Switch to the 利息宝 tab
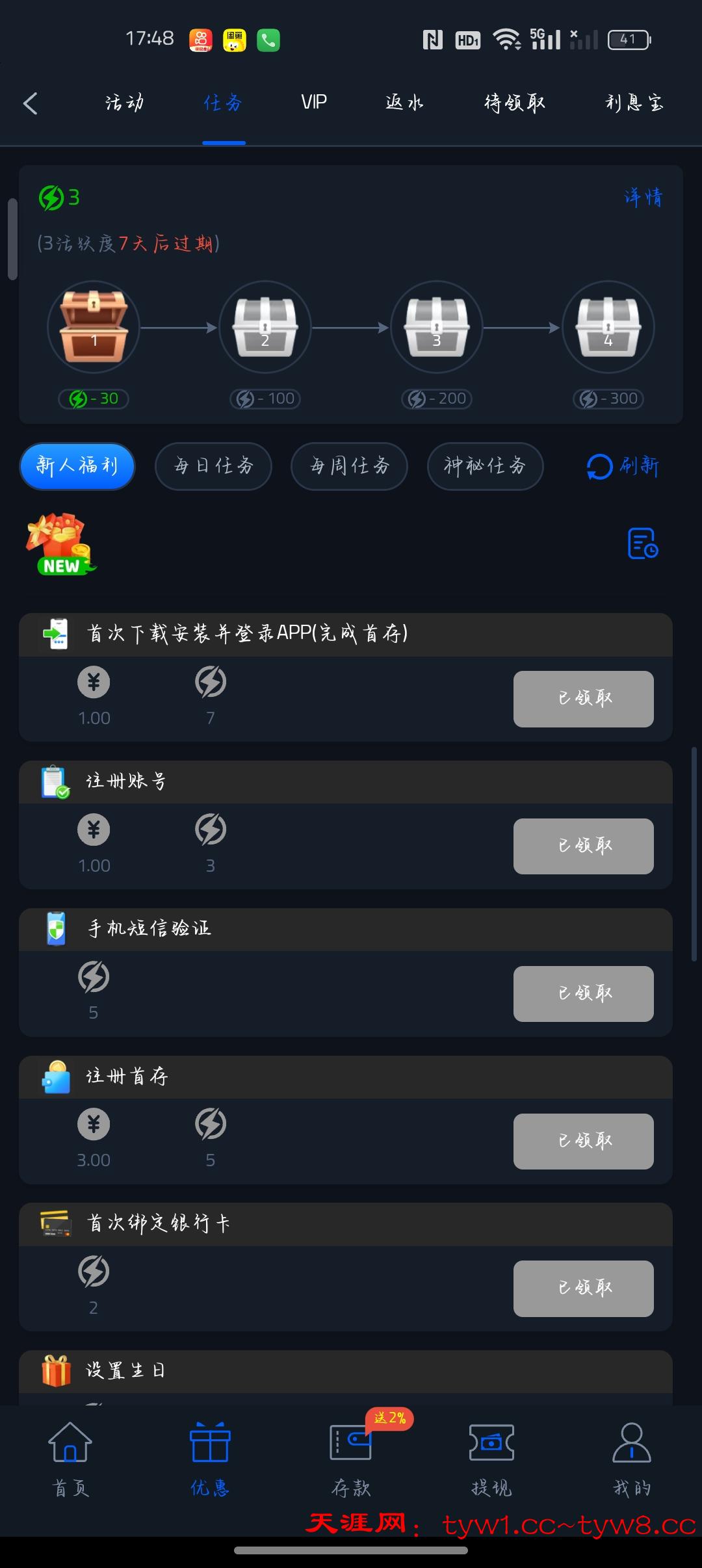The width and height of the screenshot is (702, 1568). coord(634,103)
